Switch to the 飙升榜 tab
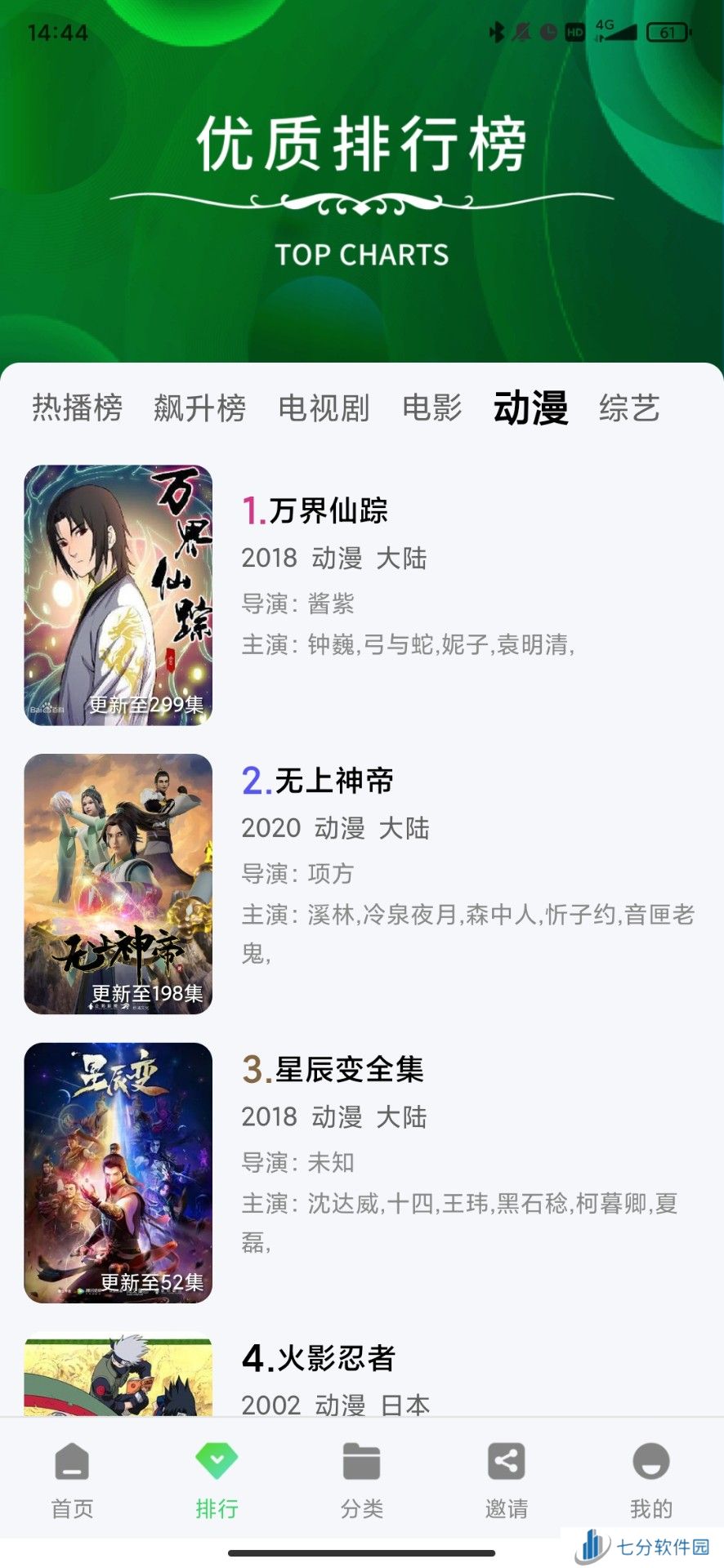Screen dimensions: 724x1568 200,408
